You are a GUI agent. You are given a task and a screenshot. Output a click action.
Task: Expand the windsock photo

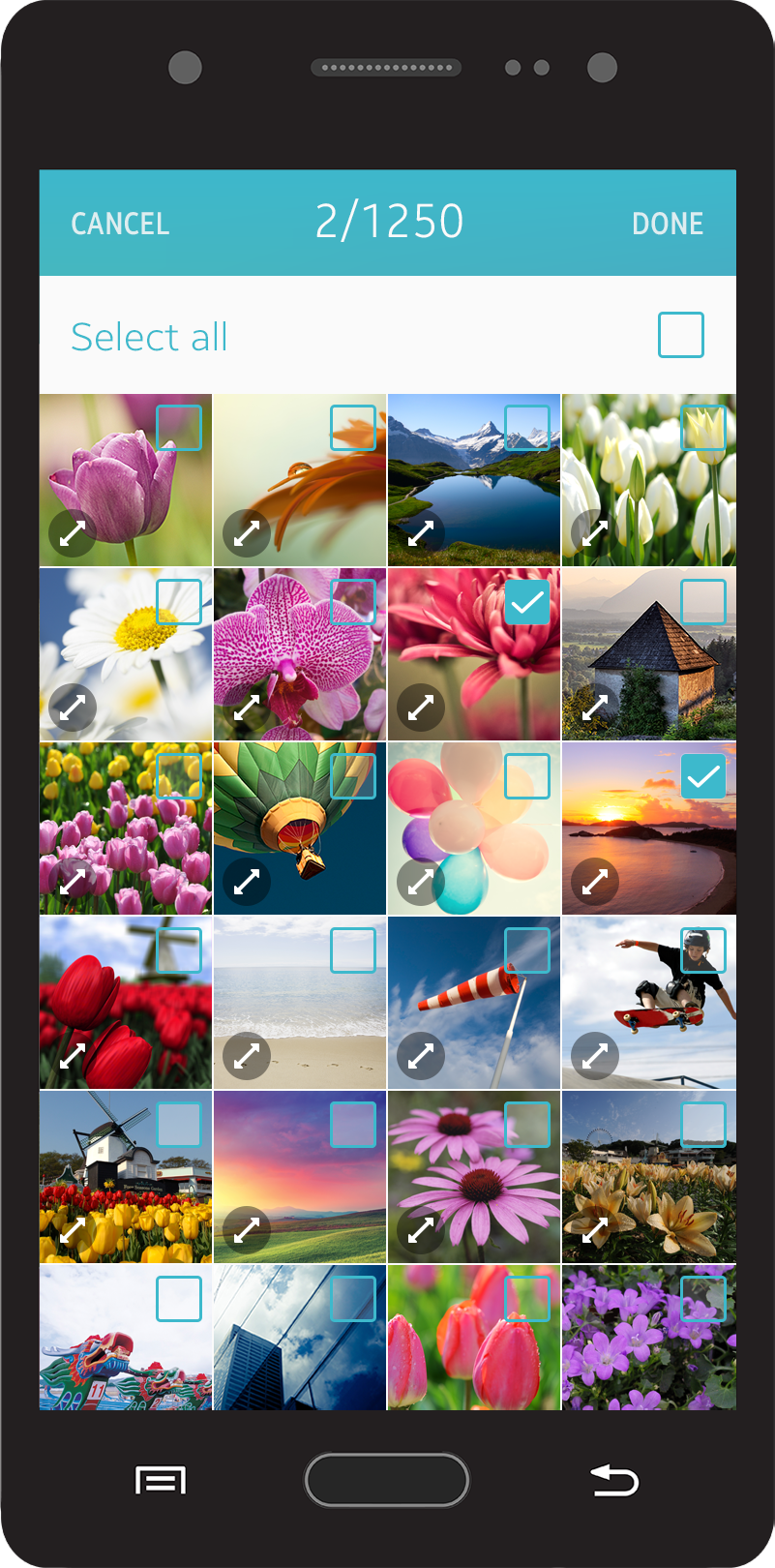[x=421, y=1055]
